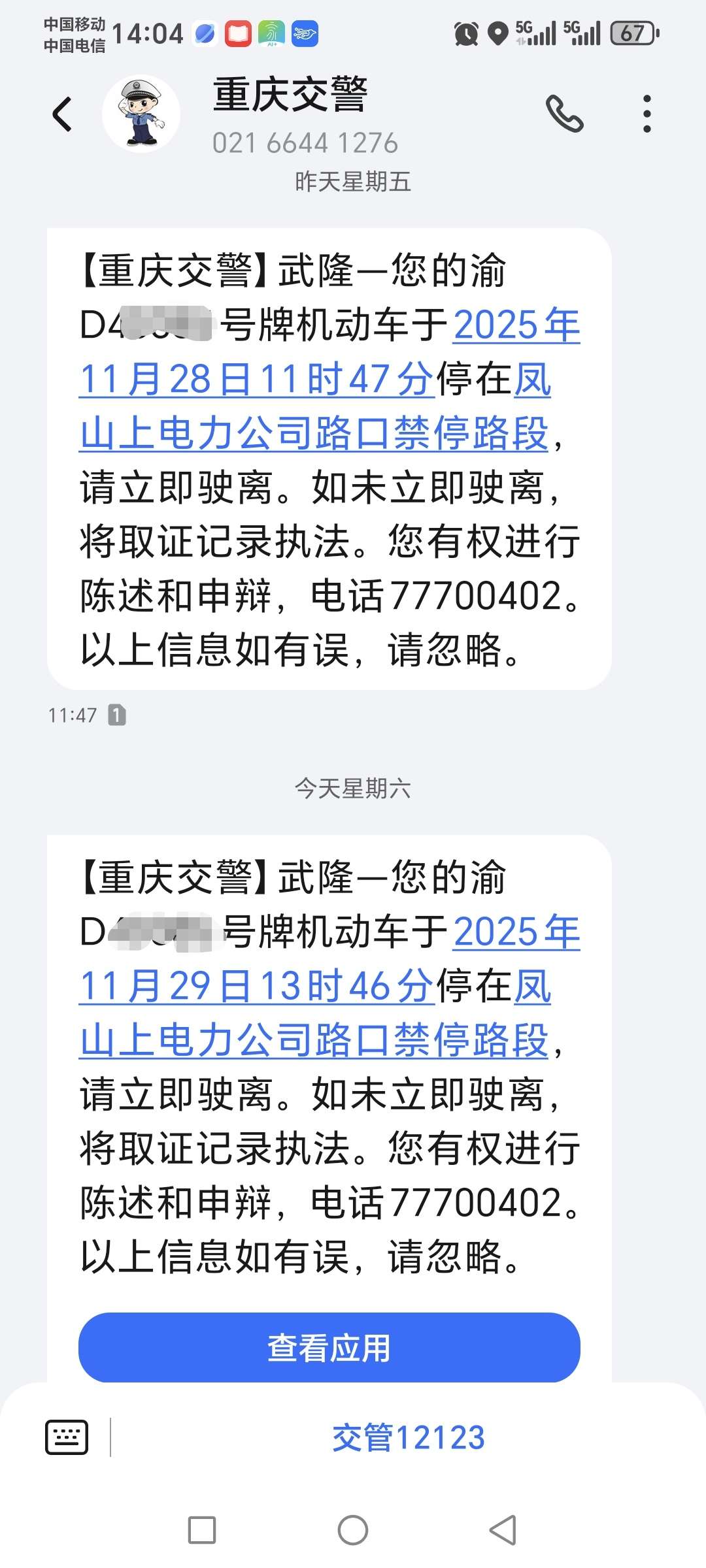706x1568 pixels.
Task: Tap the 2025年11月28日11时47分 date link
Action: tap(256, 379)
